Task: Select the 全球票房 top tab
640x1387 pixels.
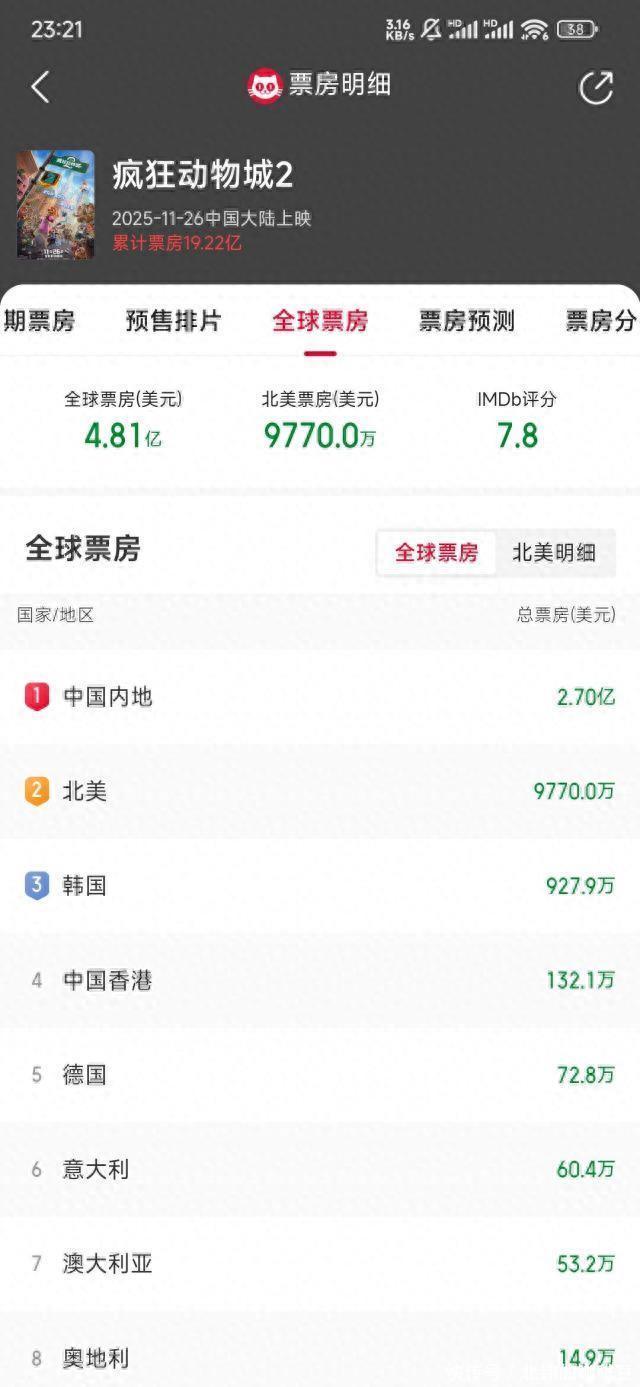Action: point(320,321)
